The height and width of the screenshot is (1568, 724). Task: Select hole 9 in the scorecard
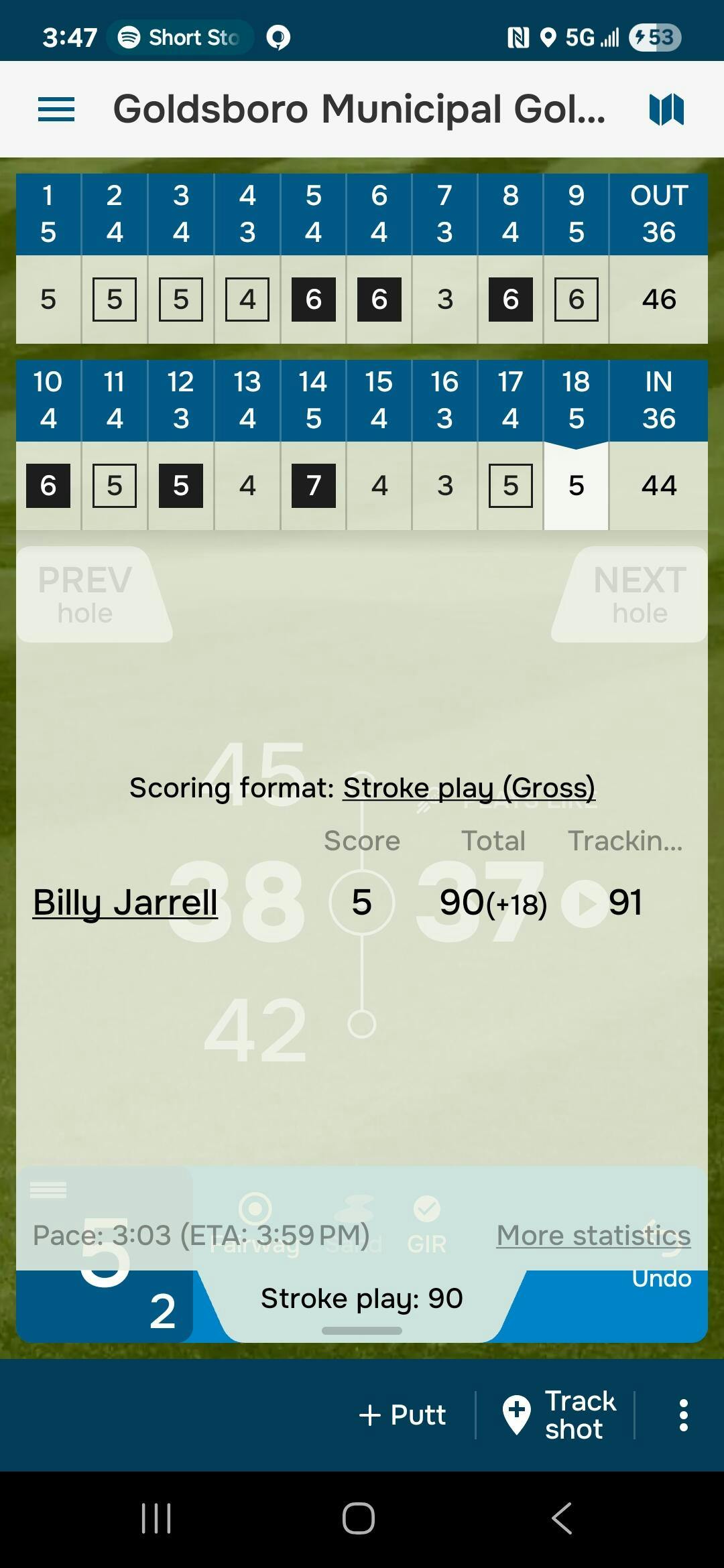pos(576,258)
